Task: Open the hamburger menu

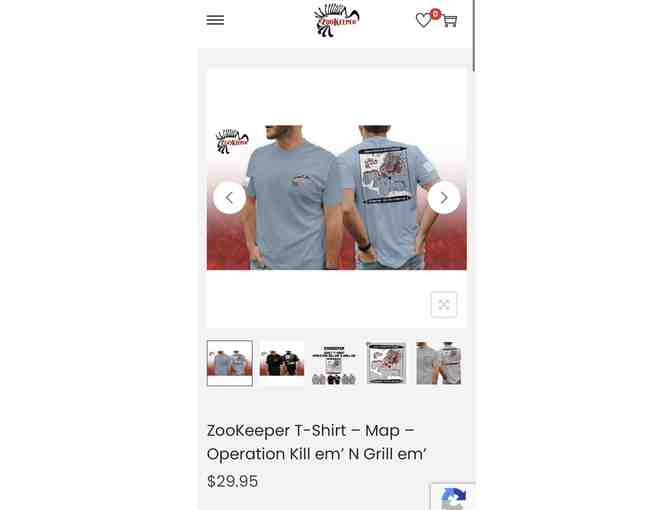Action: 215,20
